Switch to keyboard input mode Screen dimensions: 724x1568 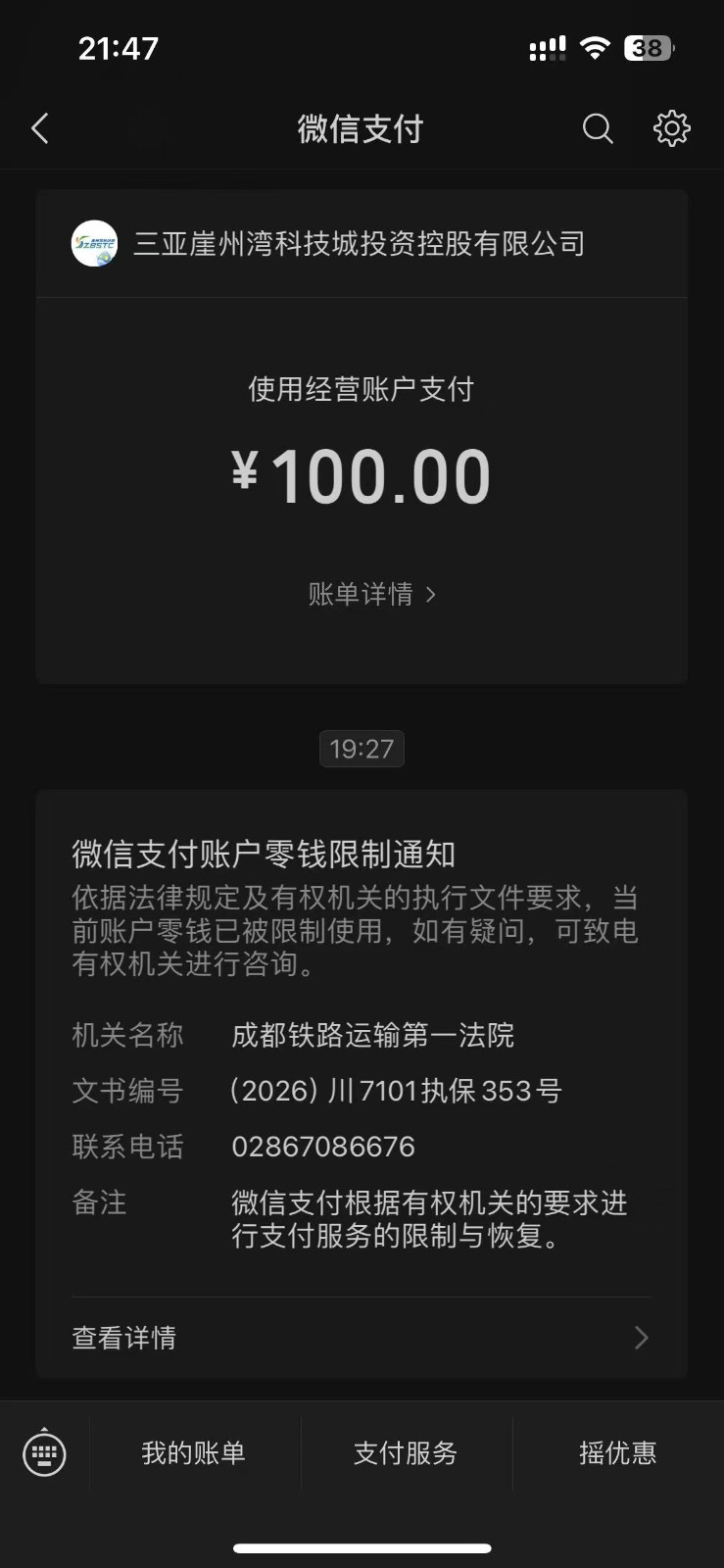44,1453
